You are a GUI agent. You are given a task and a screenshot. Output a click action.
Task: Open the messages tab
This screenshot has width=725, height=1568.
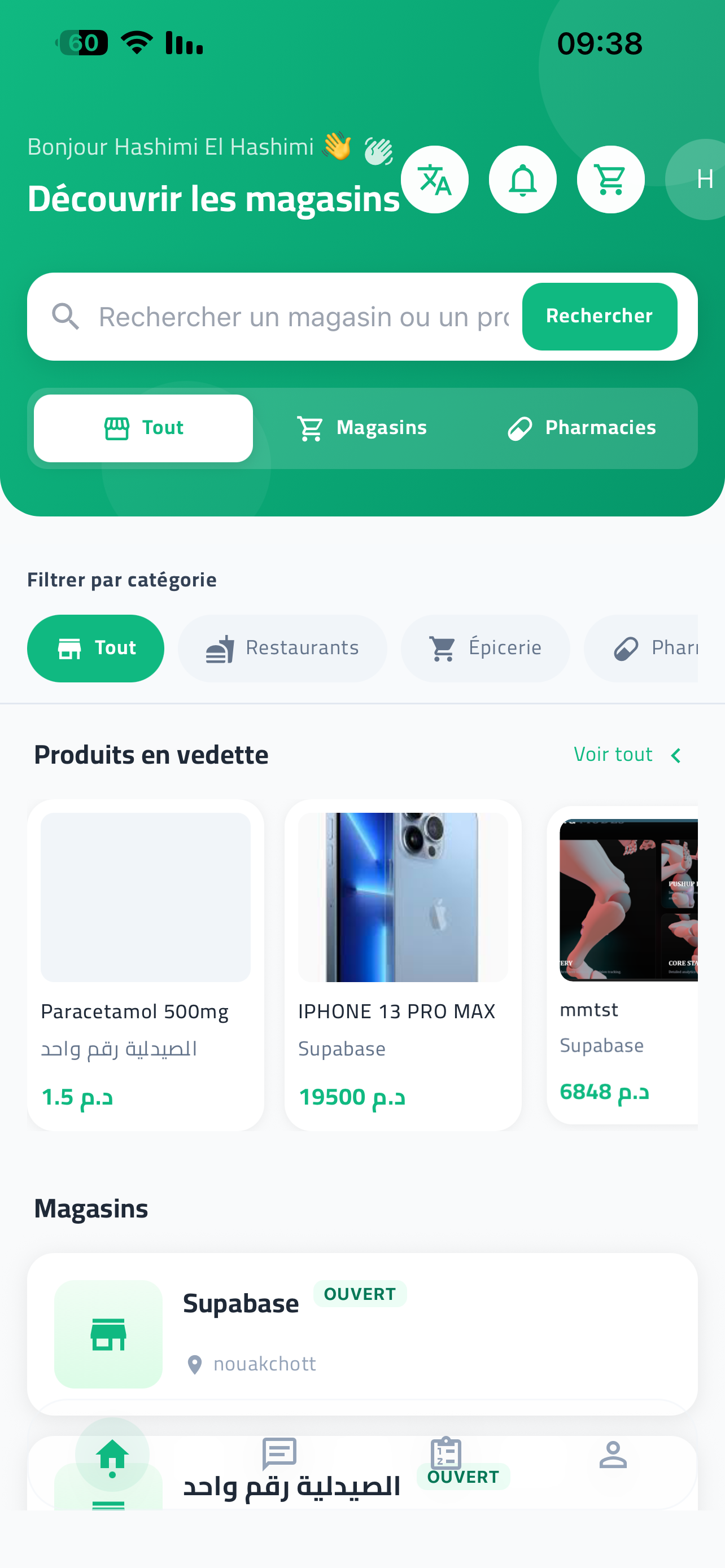tap(279, 1455)
